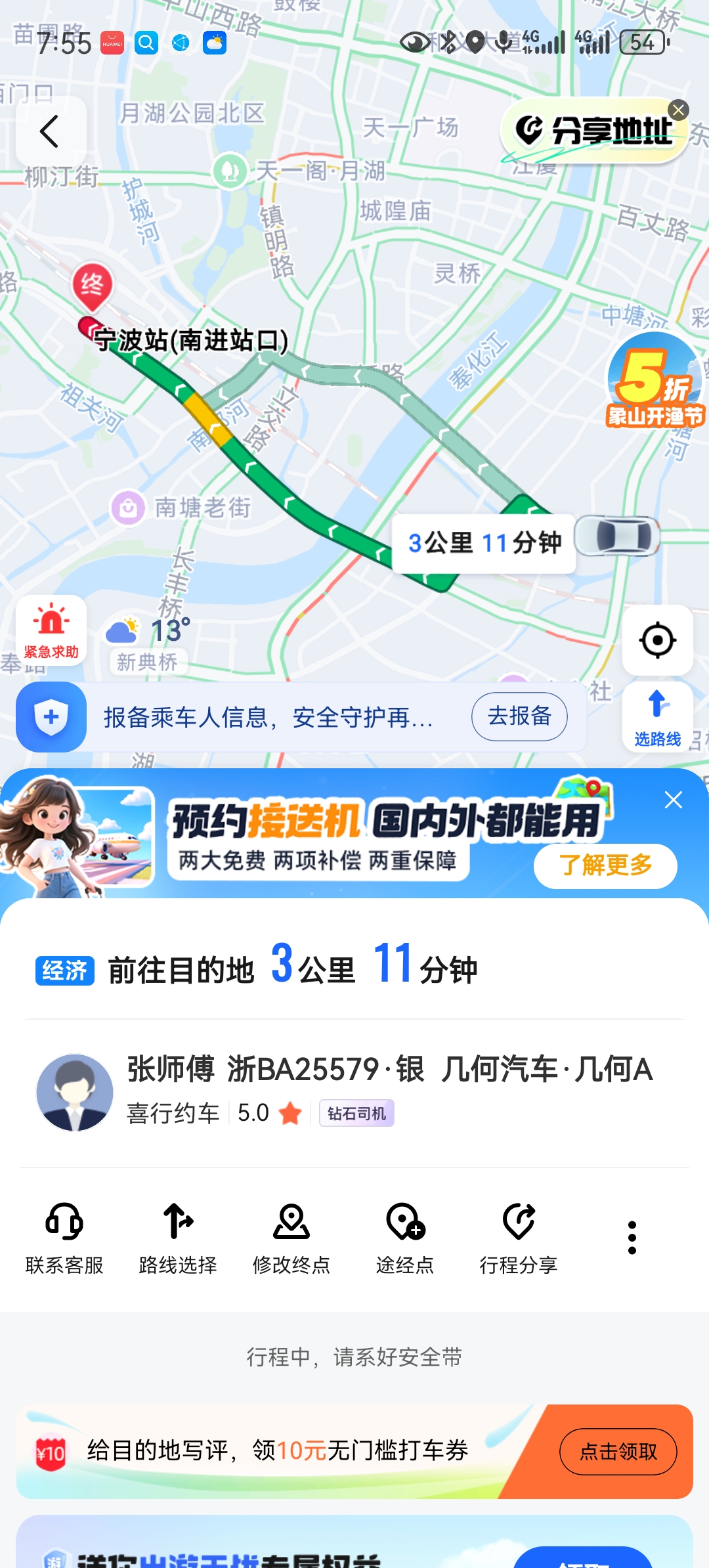Viewport: 709px width, 1568px height.
Task: Tap 去报备 to report passenger info
Action: click(x=519, y=716)
